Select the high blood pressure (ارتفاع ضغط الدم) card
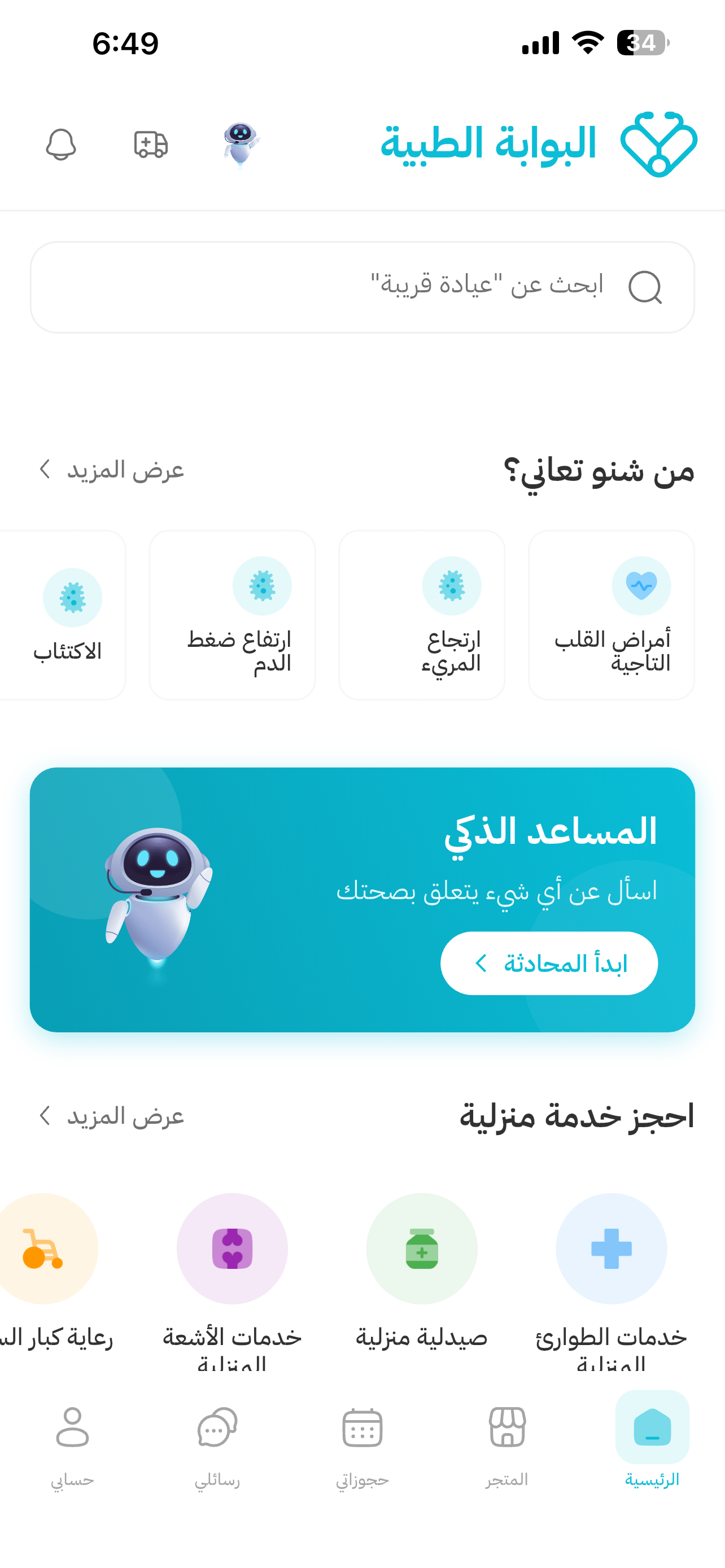This screenshot has height=1568, width=725. point(232,615)
